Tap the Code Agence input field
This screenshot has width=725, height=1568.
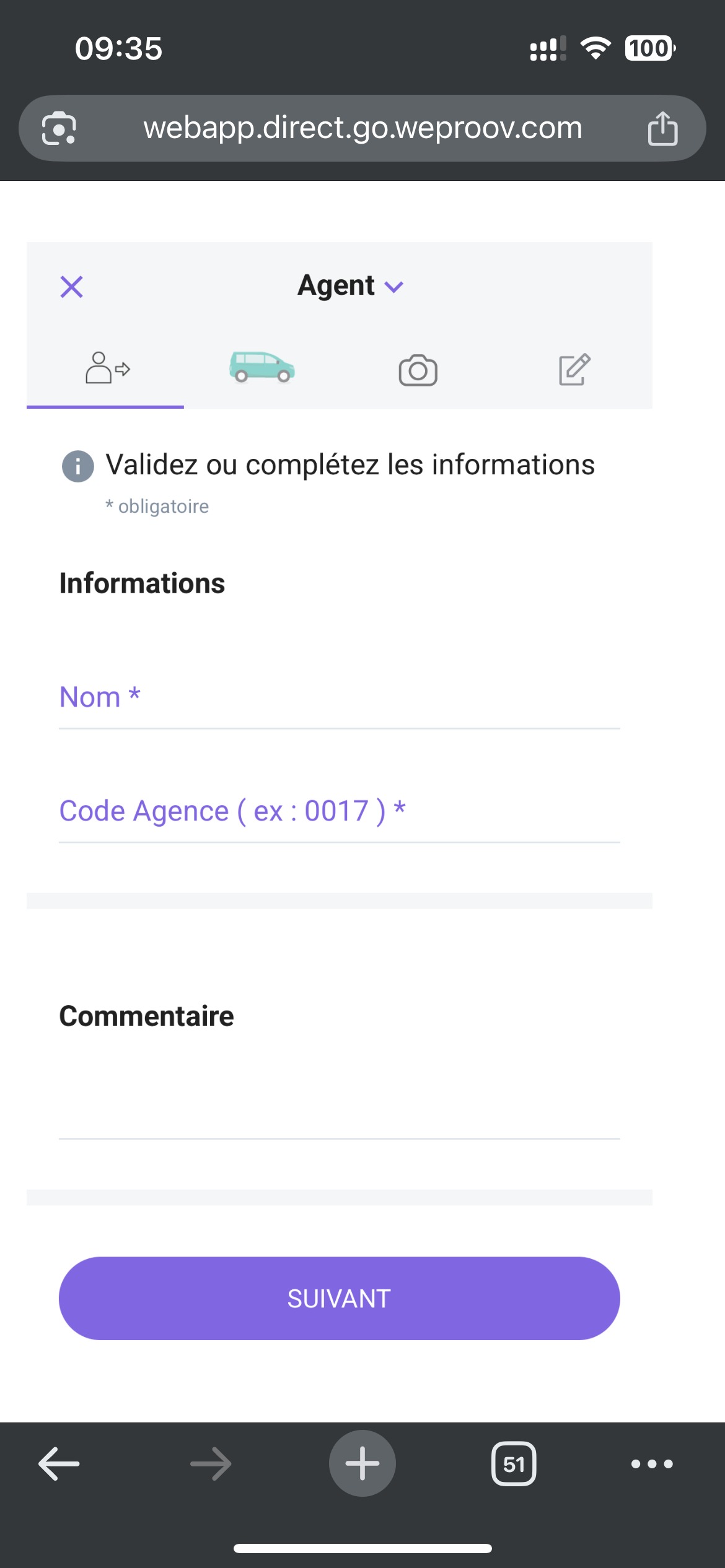(x=340, y=812)
